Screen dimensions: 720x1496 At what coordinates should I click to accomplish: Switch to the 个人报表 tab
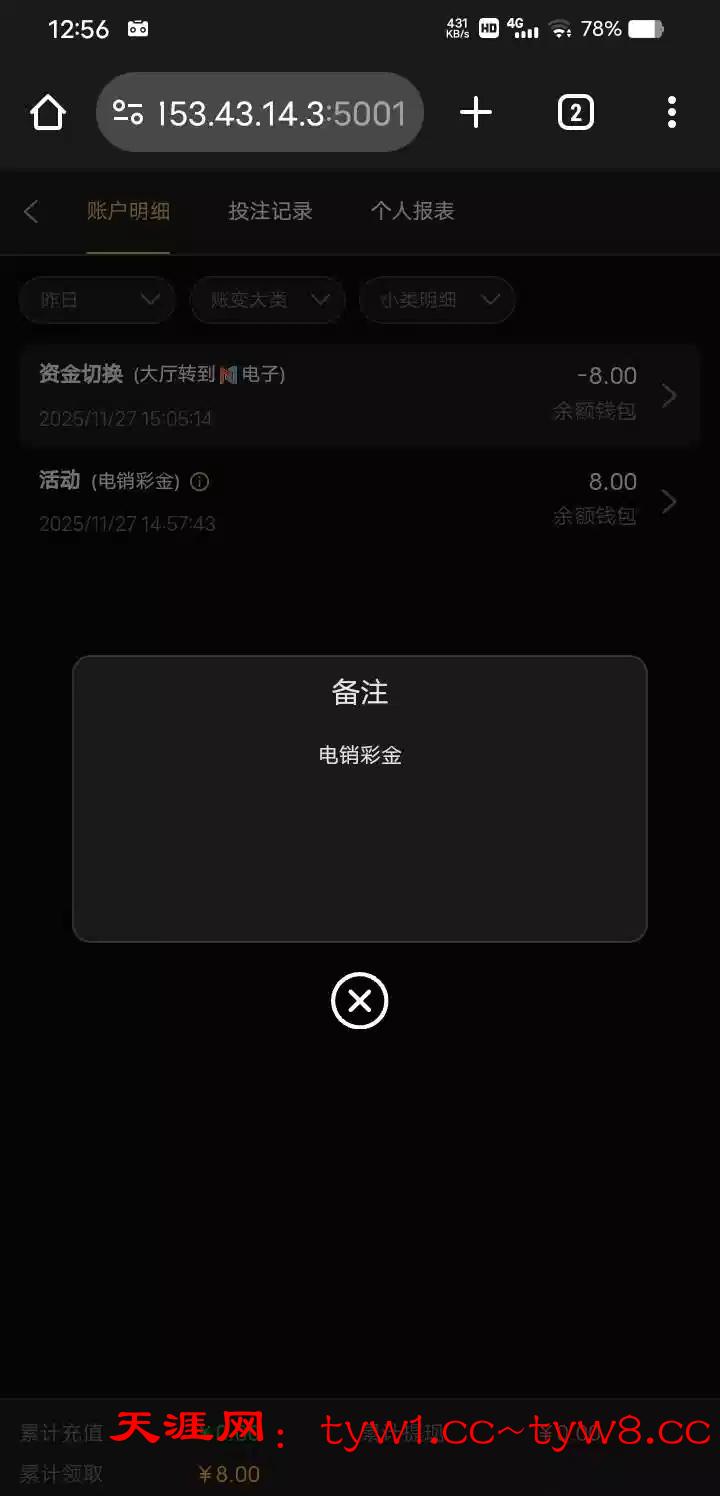412,211
